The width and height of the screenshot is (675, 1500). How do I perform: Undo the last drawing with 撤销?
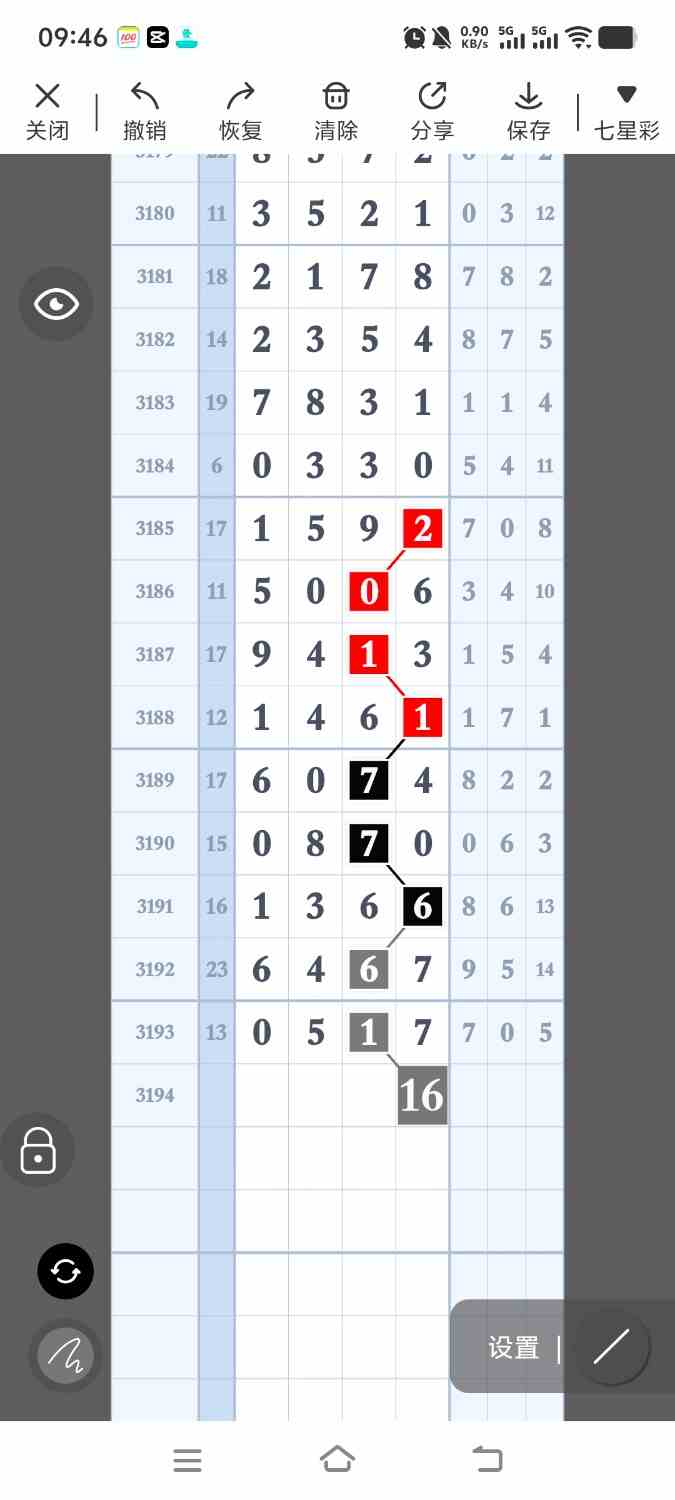[145, 111]
